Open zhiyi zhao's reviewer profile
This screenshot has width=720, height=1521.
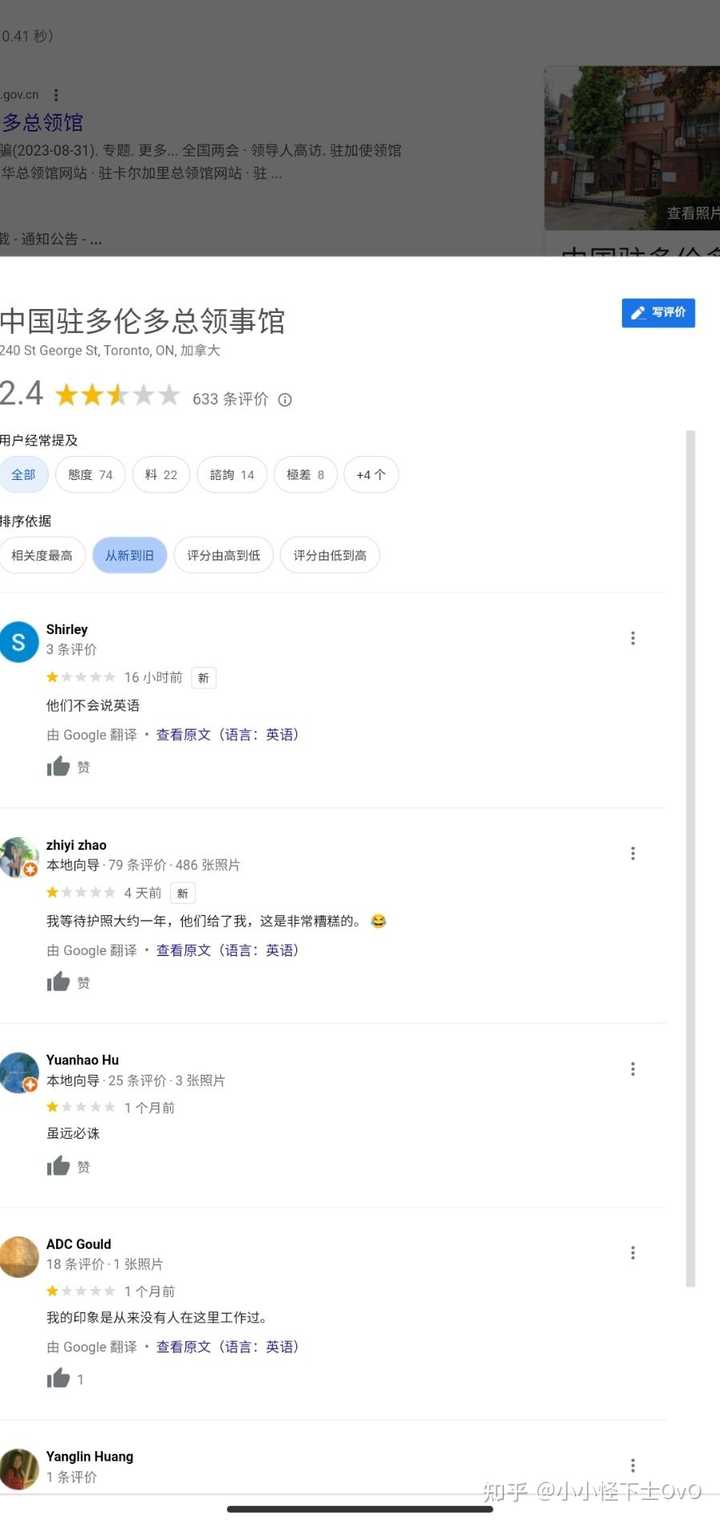(x=76, y=845)
